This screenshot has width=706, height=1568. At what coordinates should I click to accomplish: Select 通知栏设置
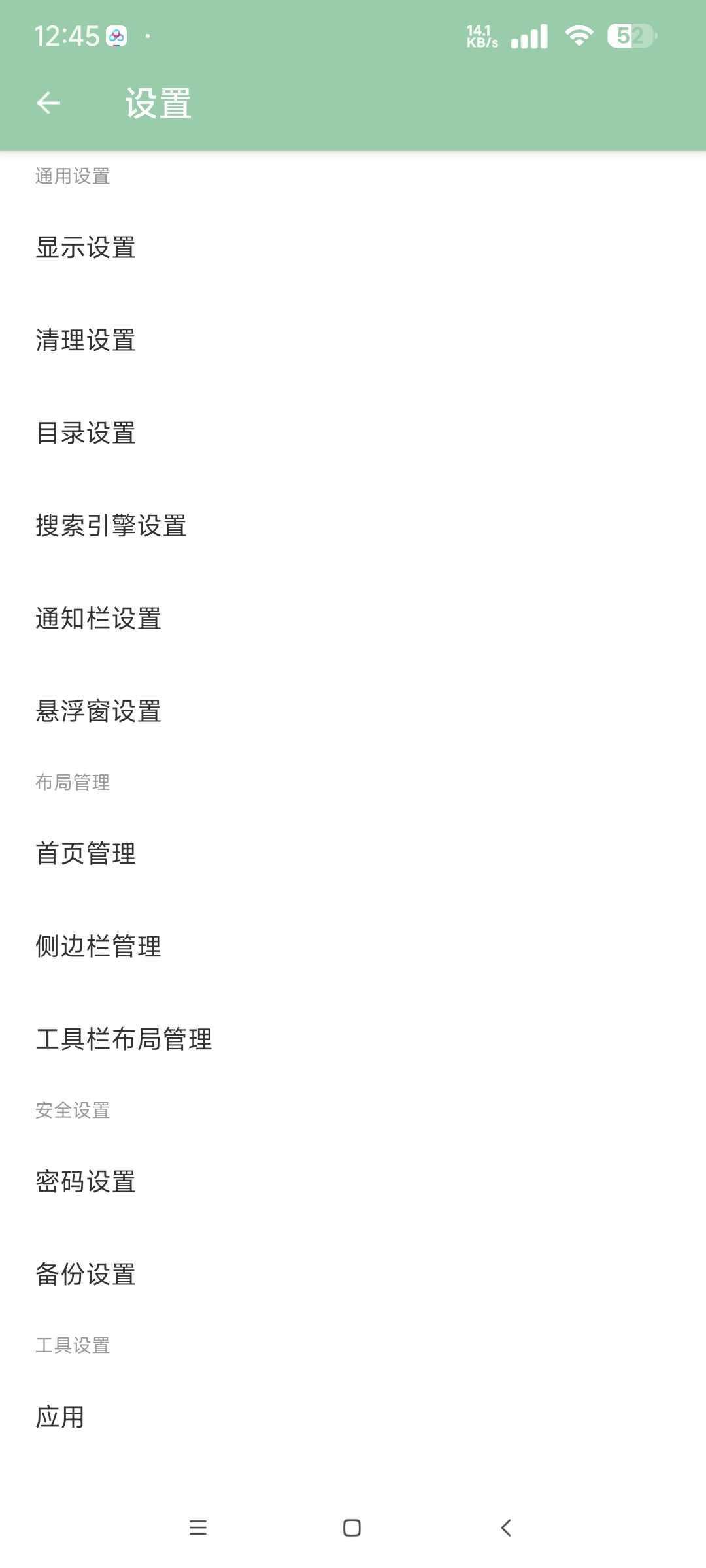[98, 619]
